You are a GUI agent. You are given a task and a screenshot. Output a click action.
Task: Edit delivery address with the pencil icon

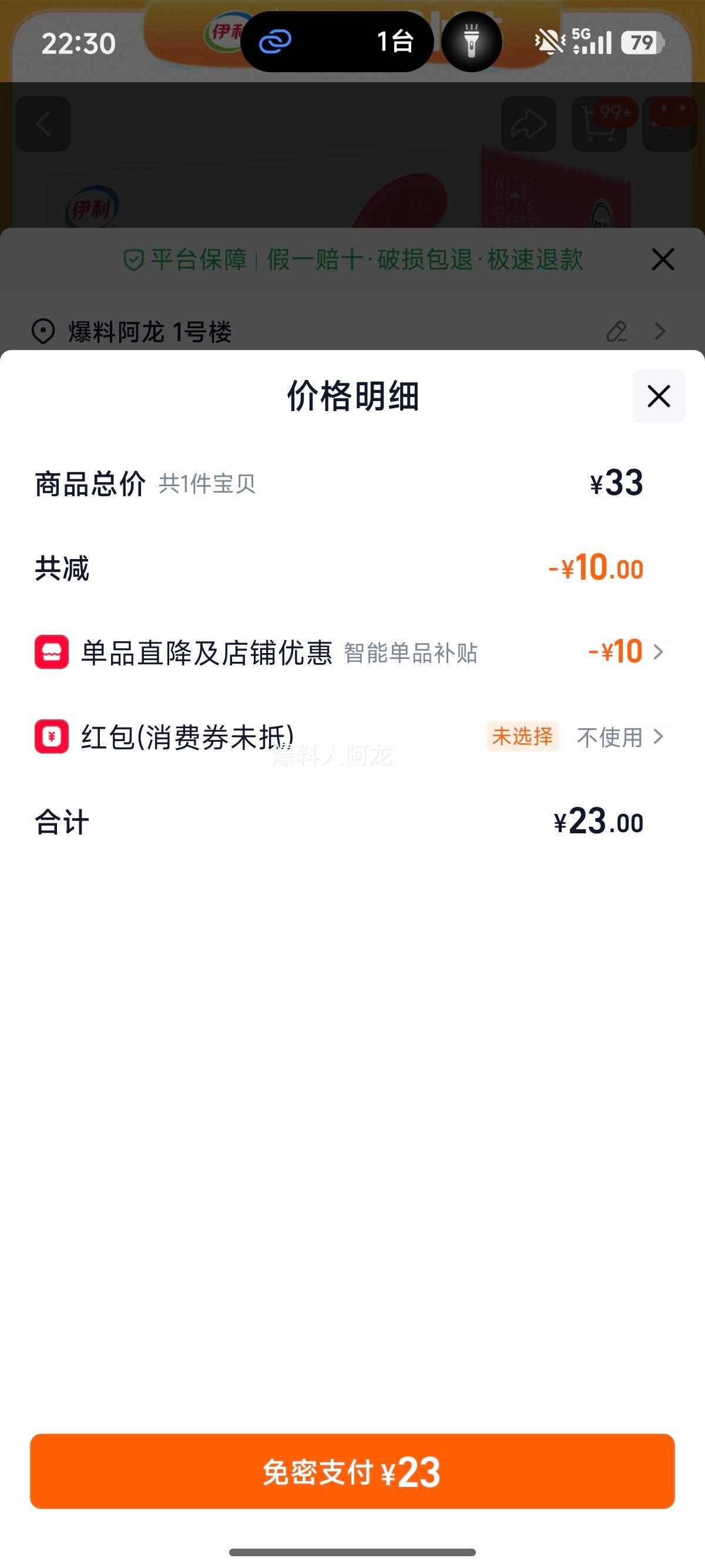point(617,332)
